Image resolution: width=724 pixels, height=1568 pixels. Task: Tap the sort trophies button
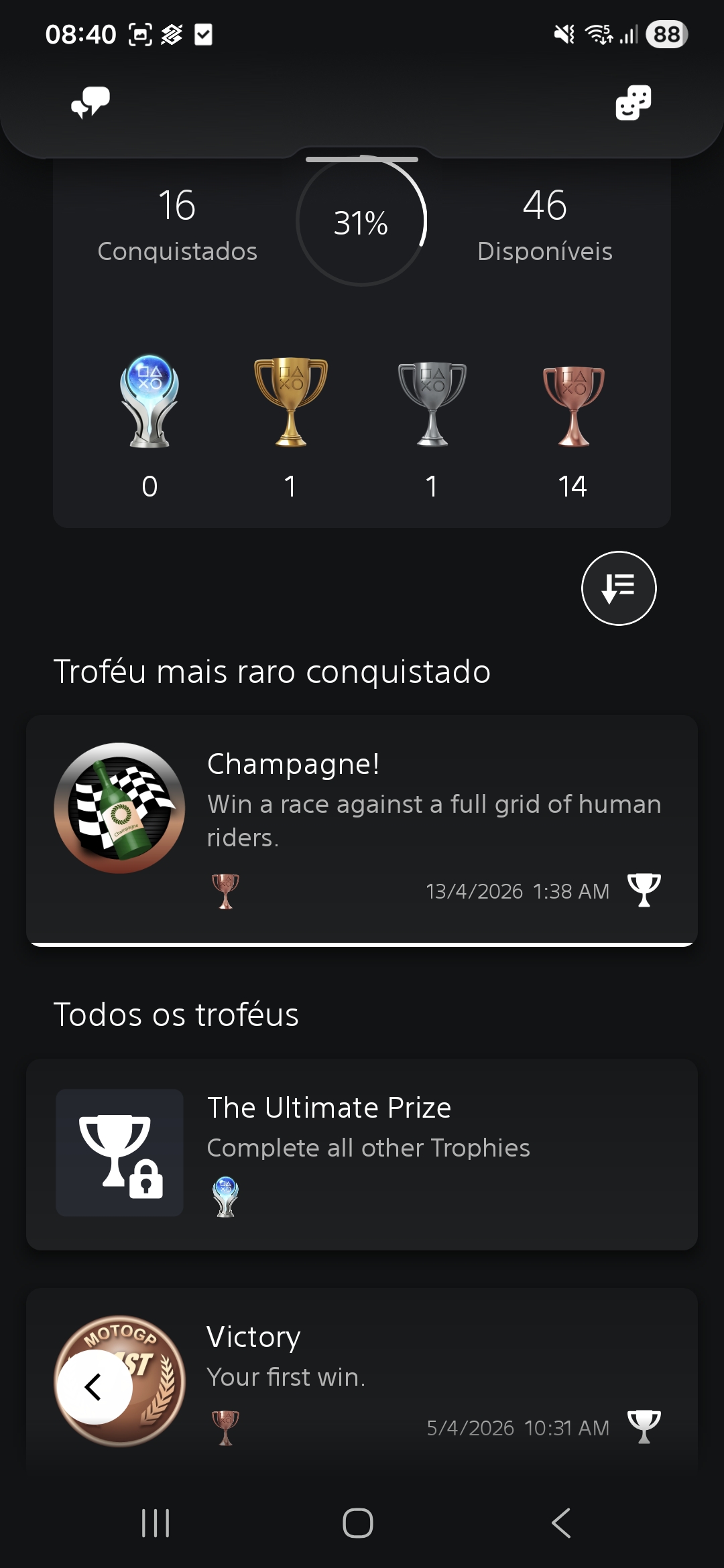(x=619, y=588)
